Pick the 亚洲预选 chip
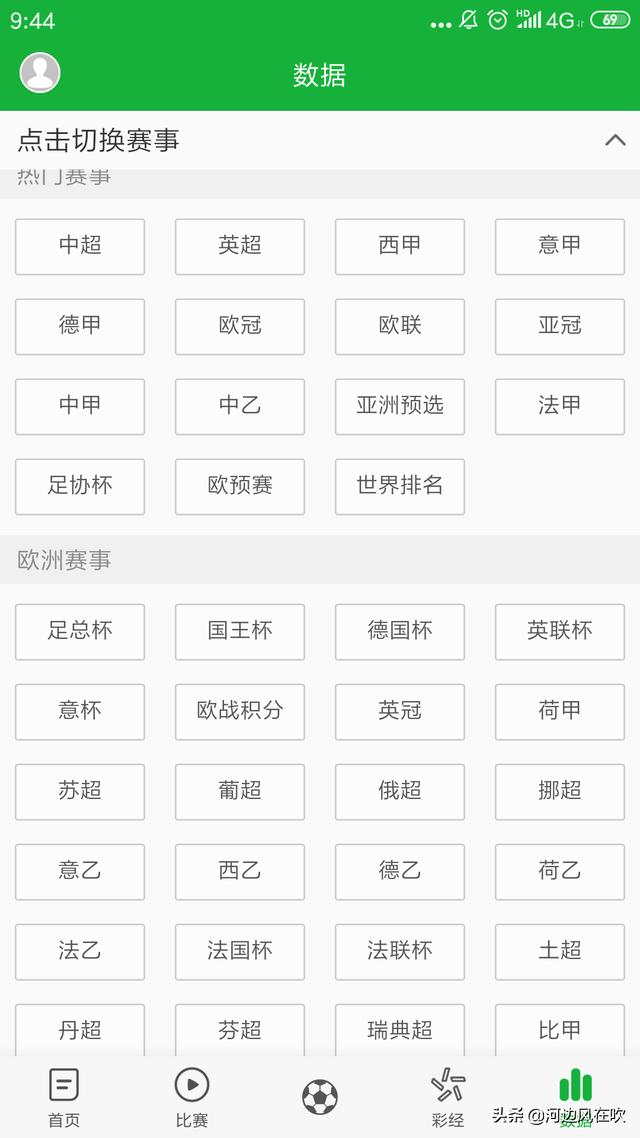The height and width of the screenshot is (1138, 640). coord(400,406)
